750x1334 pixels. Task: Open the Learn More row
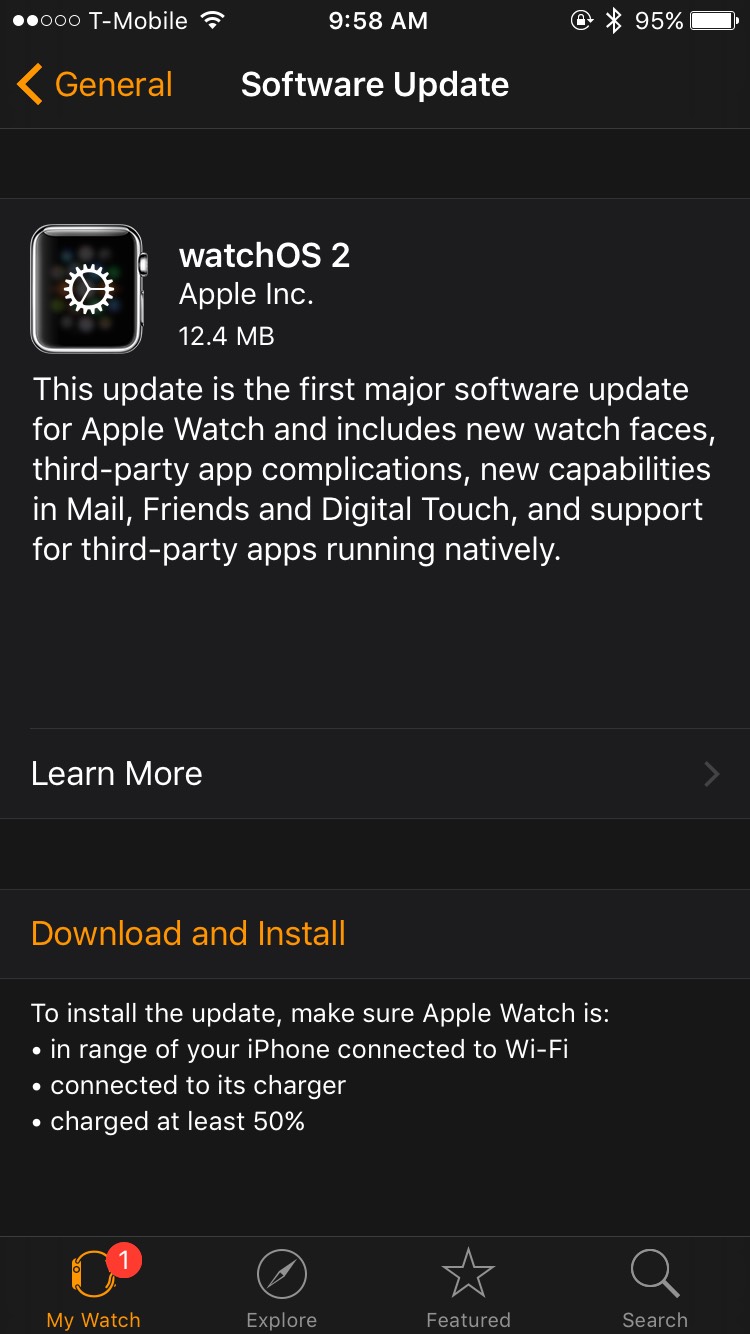(374, 774)
